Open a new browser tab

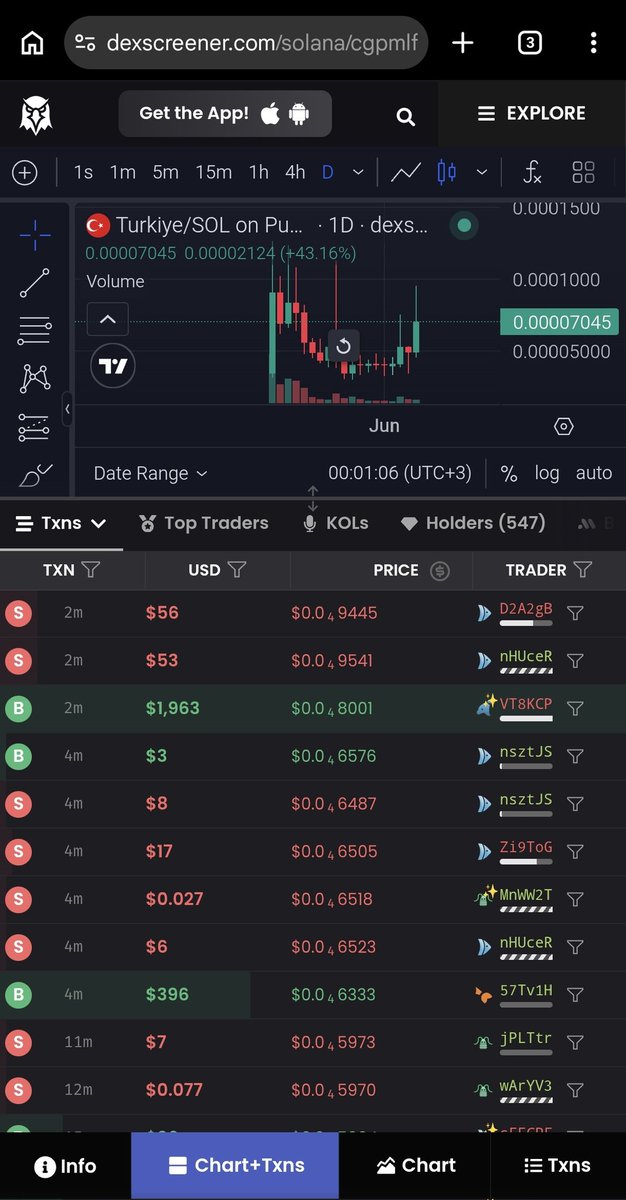462,43
